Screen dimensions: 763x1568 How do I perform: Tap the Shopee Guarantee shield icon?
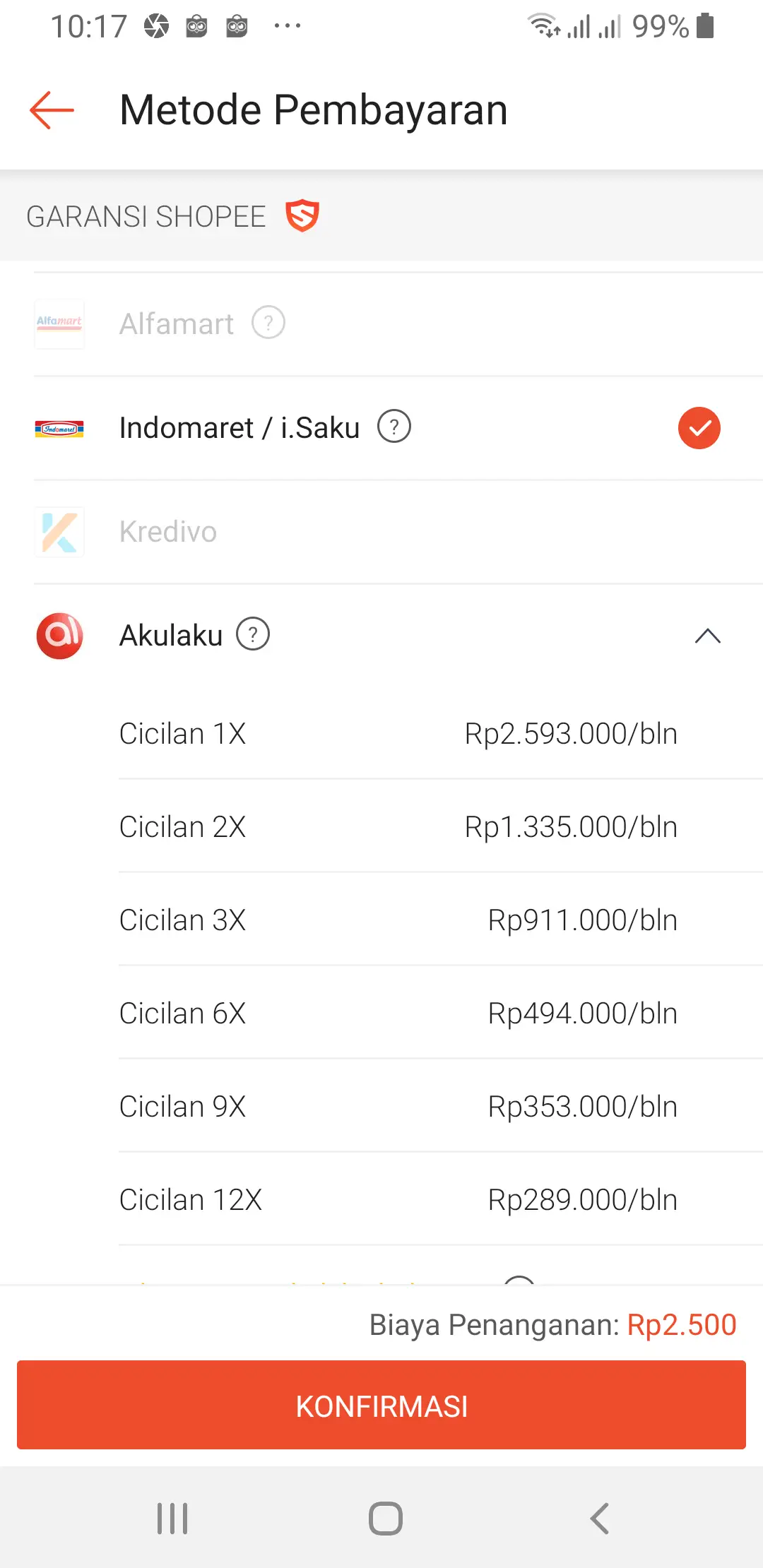302,215
